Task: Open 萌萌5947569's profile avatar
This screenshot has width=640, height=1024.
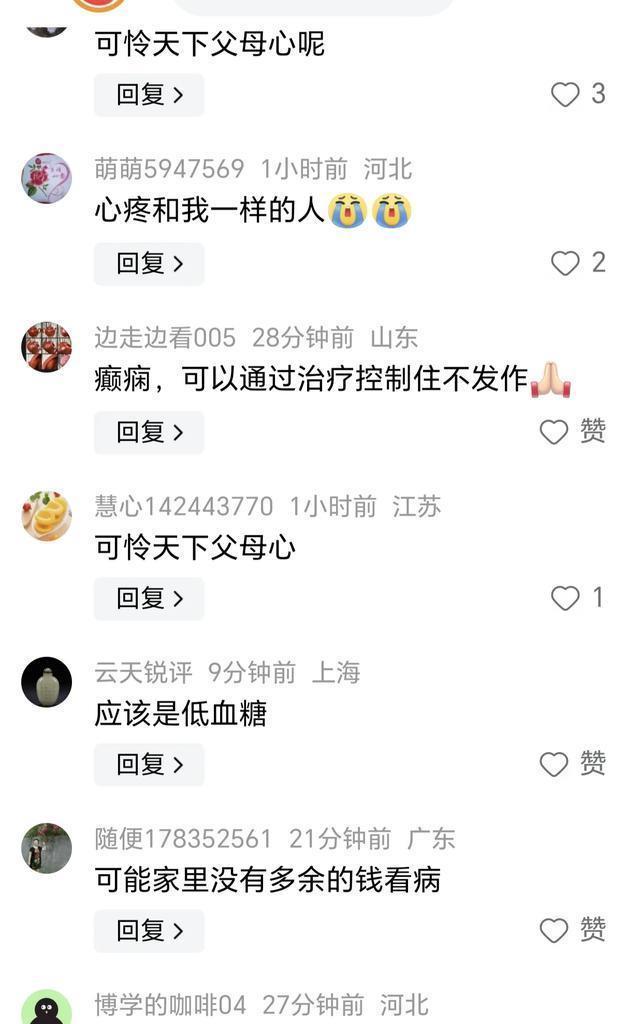Action: coord(47,179)
